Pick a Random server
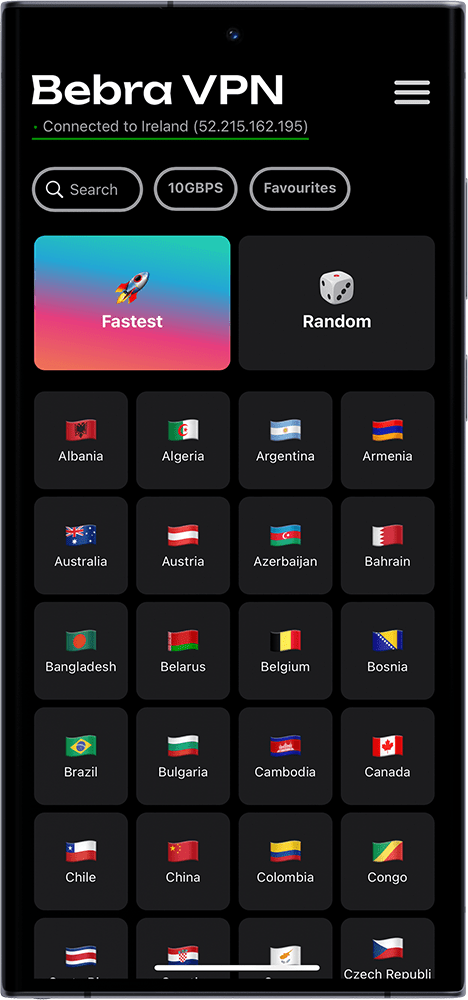Viewport: 468px width, 1000px height. pos(337,303)
